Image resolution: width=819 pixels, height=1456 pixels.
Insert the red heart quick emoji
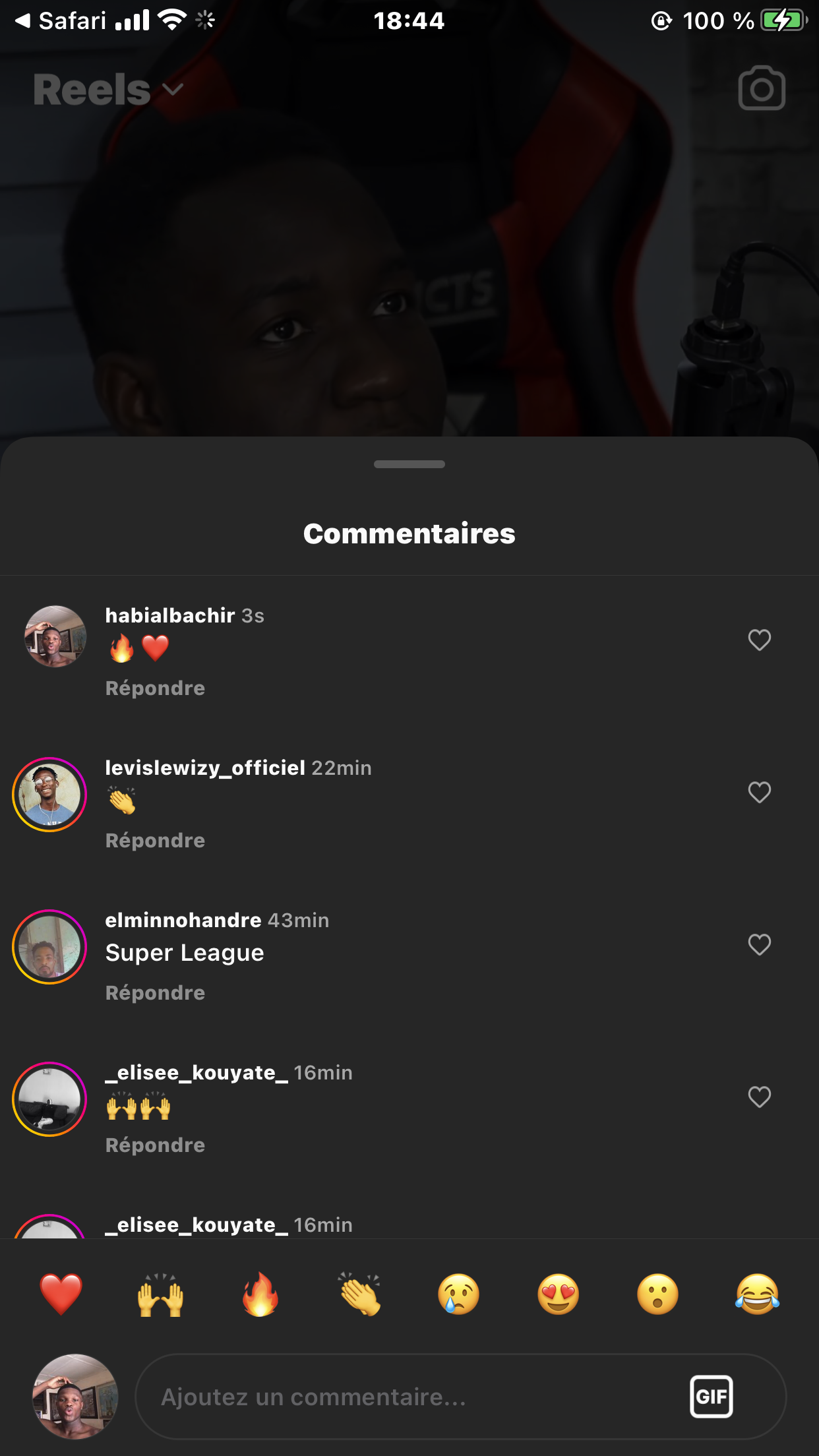[x=61, y=1294]
